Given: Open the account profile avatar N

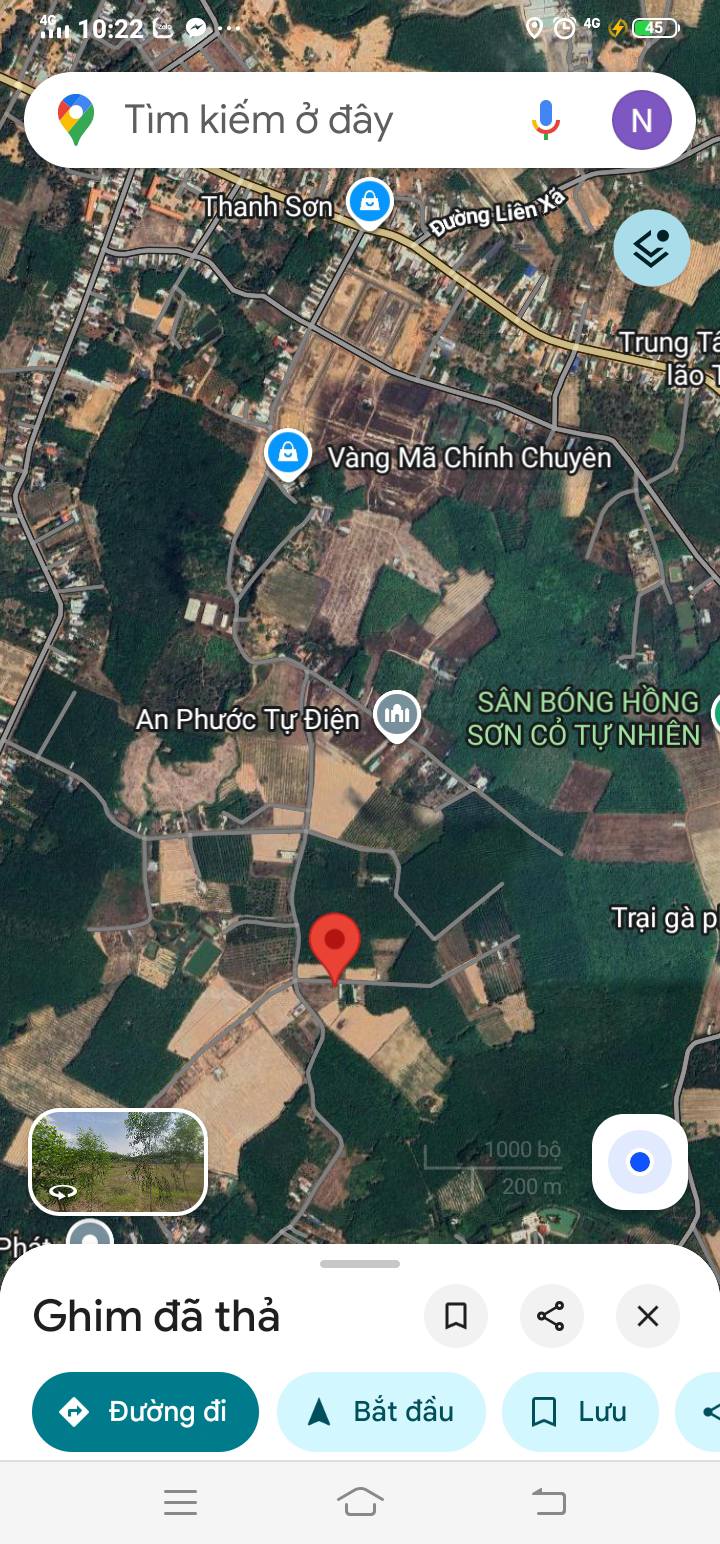Looking at the screenshot, I should [x=641, y=120].
